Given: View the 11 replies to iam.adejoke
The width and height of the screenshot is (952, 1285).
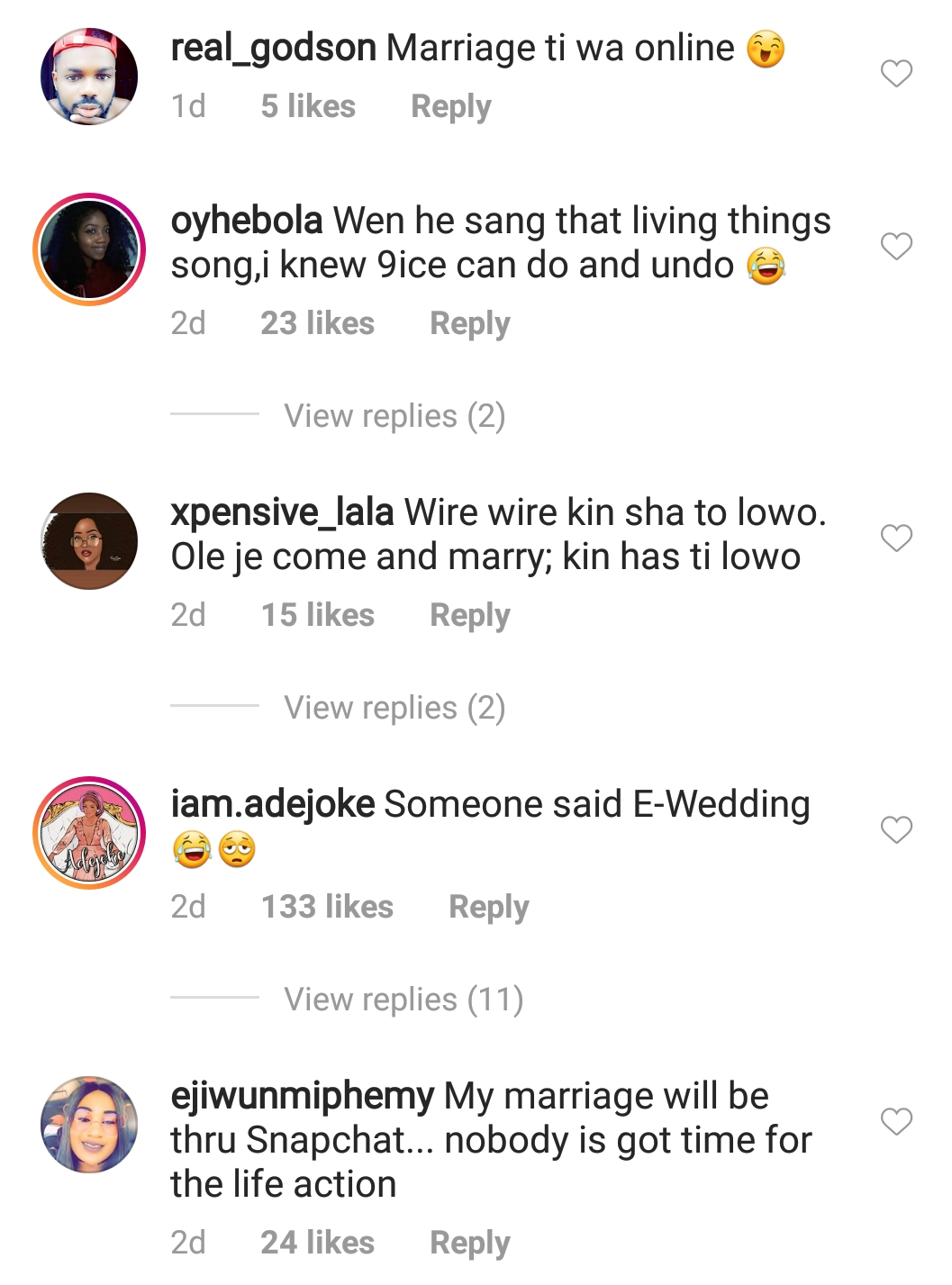Looking at the screenshot, I should 403,1000.
